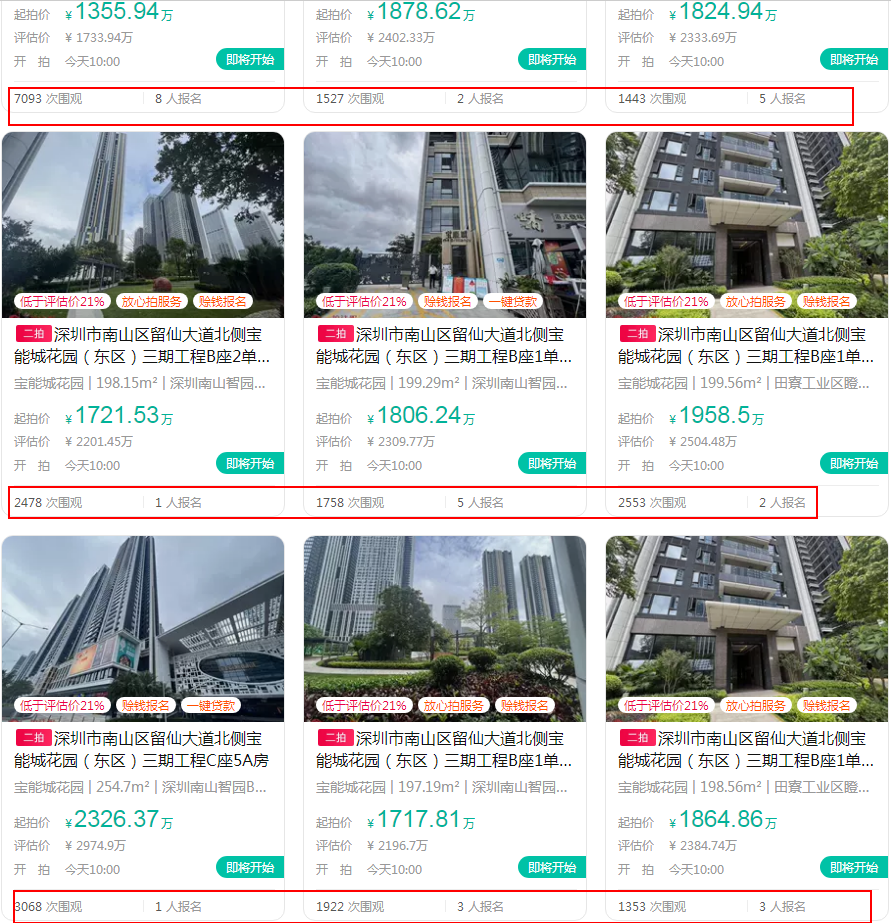Tap 即将开始 on the 1806.24万 card
This screenshot has width=891, height=923.
551,463
